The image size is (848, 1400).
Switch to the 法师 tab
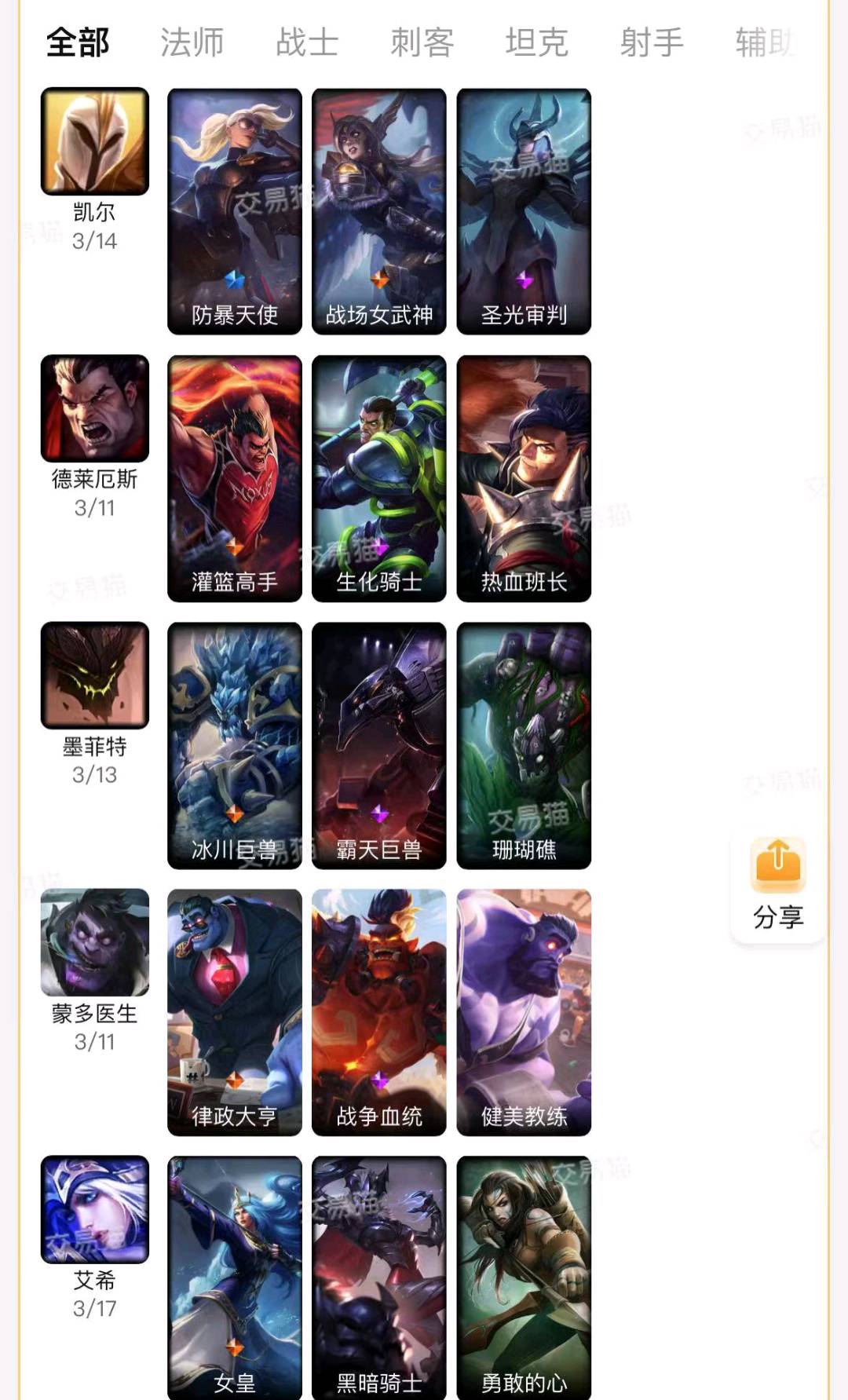[192, 42]
